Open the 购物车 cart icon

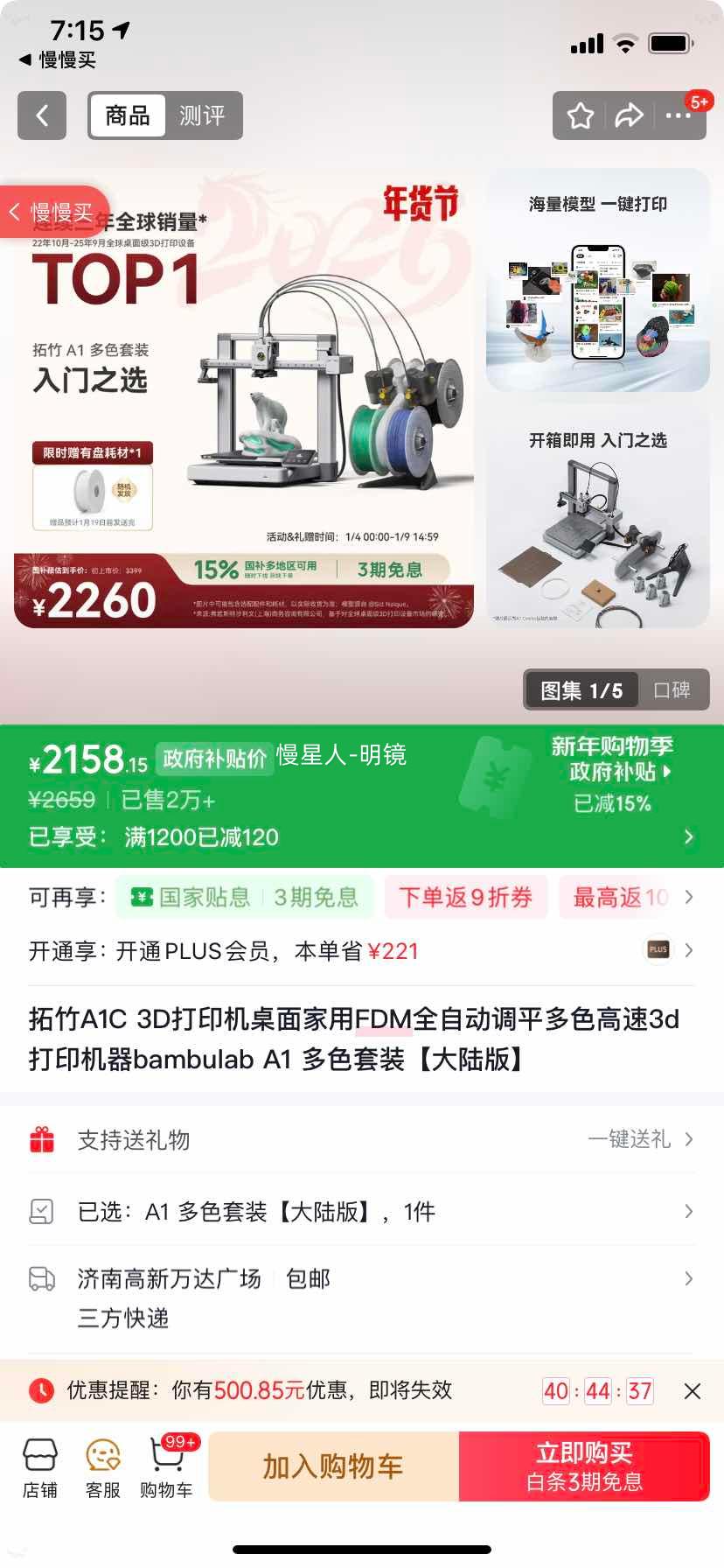(166, 1465)
